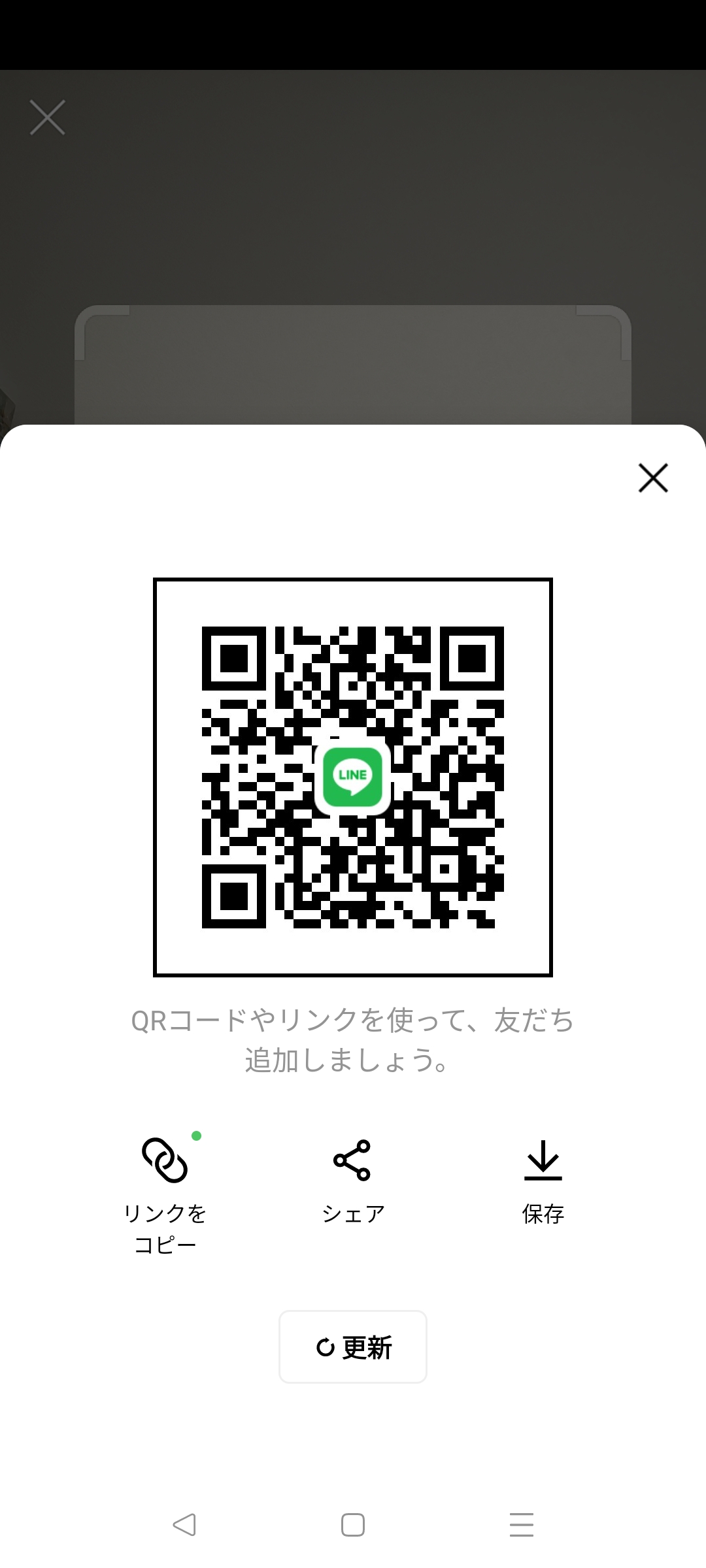
Task: Close the QR scanner screen behind
Action: (x=48, y=118)
